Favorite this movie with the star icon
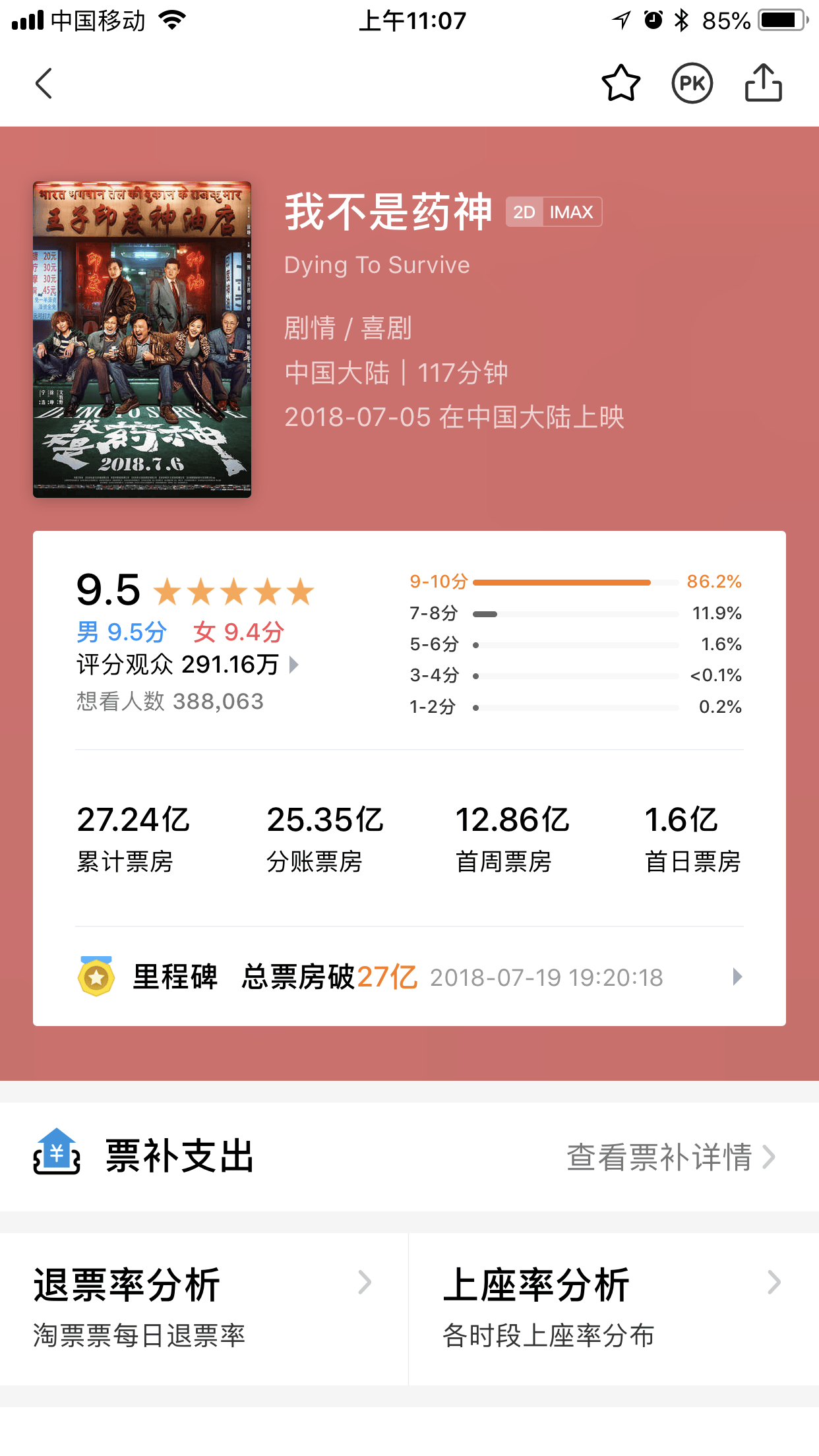Viewport: 819px width, 1456px height. click(621, 84)
